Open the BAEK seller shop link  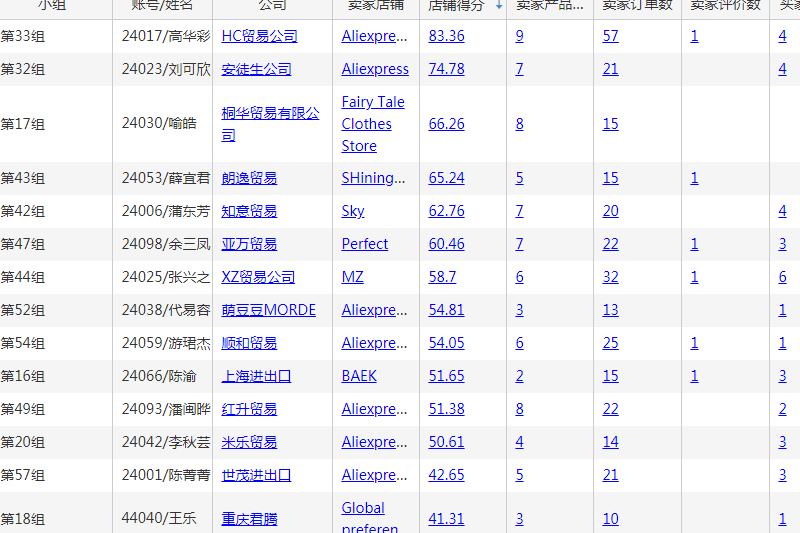359,376
